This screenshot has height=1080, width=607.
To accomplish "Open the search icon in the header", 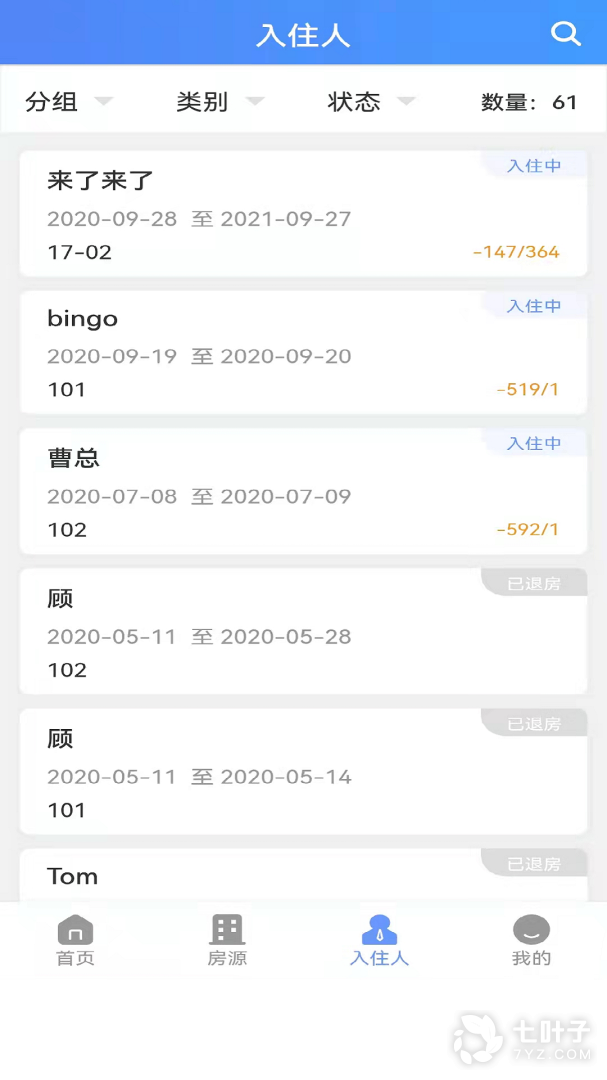I will [x=566, y=34].
